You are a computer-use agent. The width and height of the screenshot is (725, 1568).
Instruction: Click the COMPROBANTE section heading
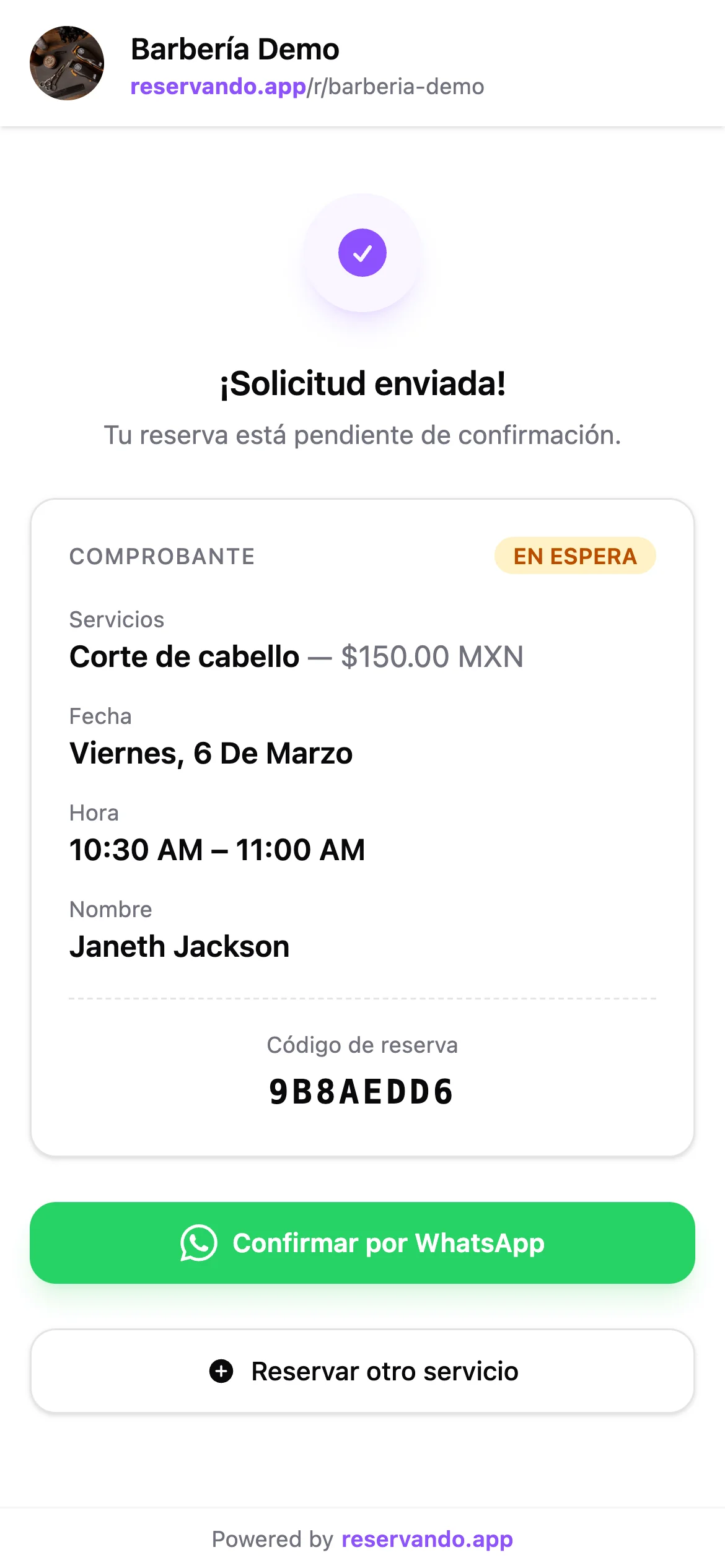pyautogui.click(x=162, y=555)
